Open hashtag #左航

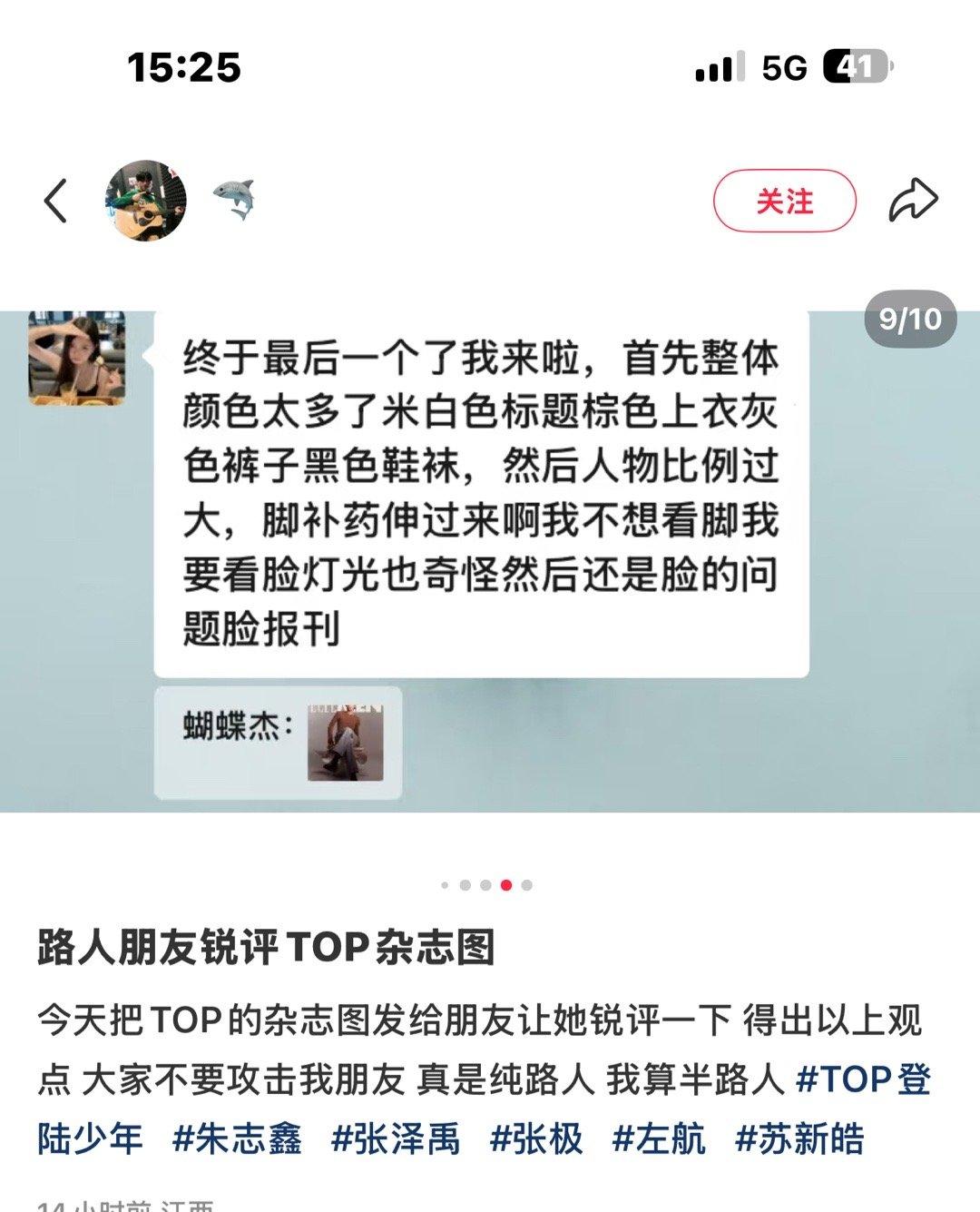(x=659, y=1138)
